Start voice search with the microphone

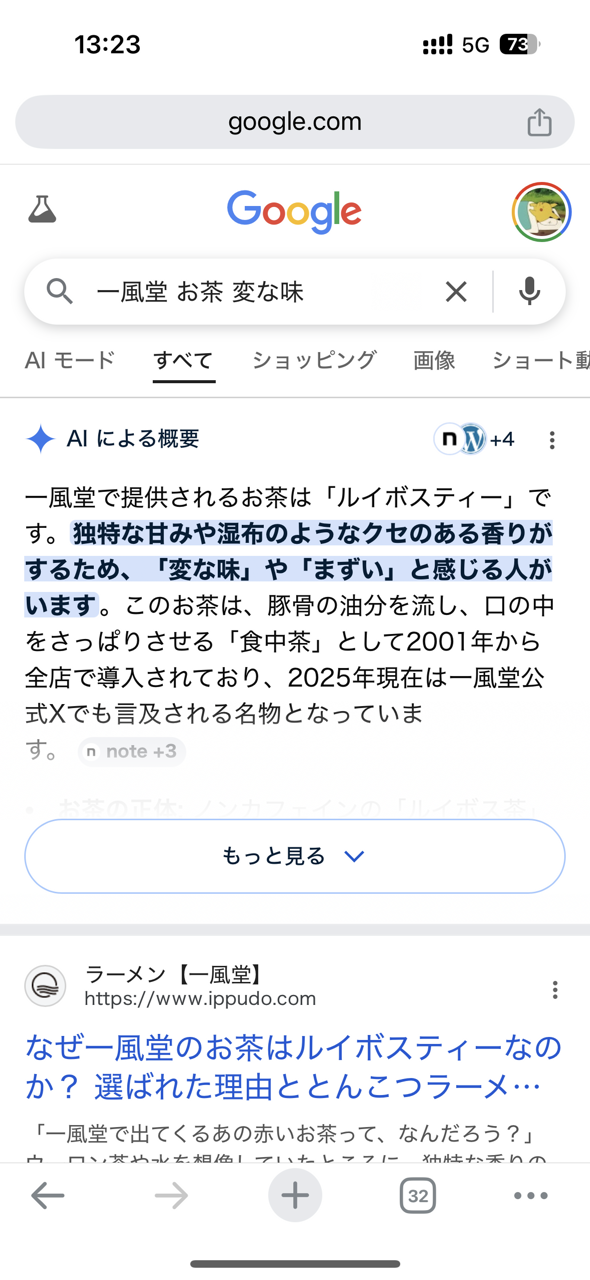529,291
